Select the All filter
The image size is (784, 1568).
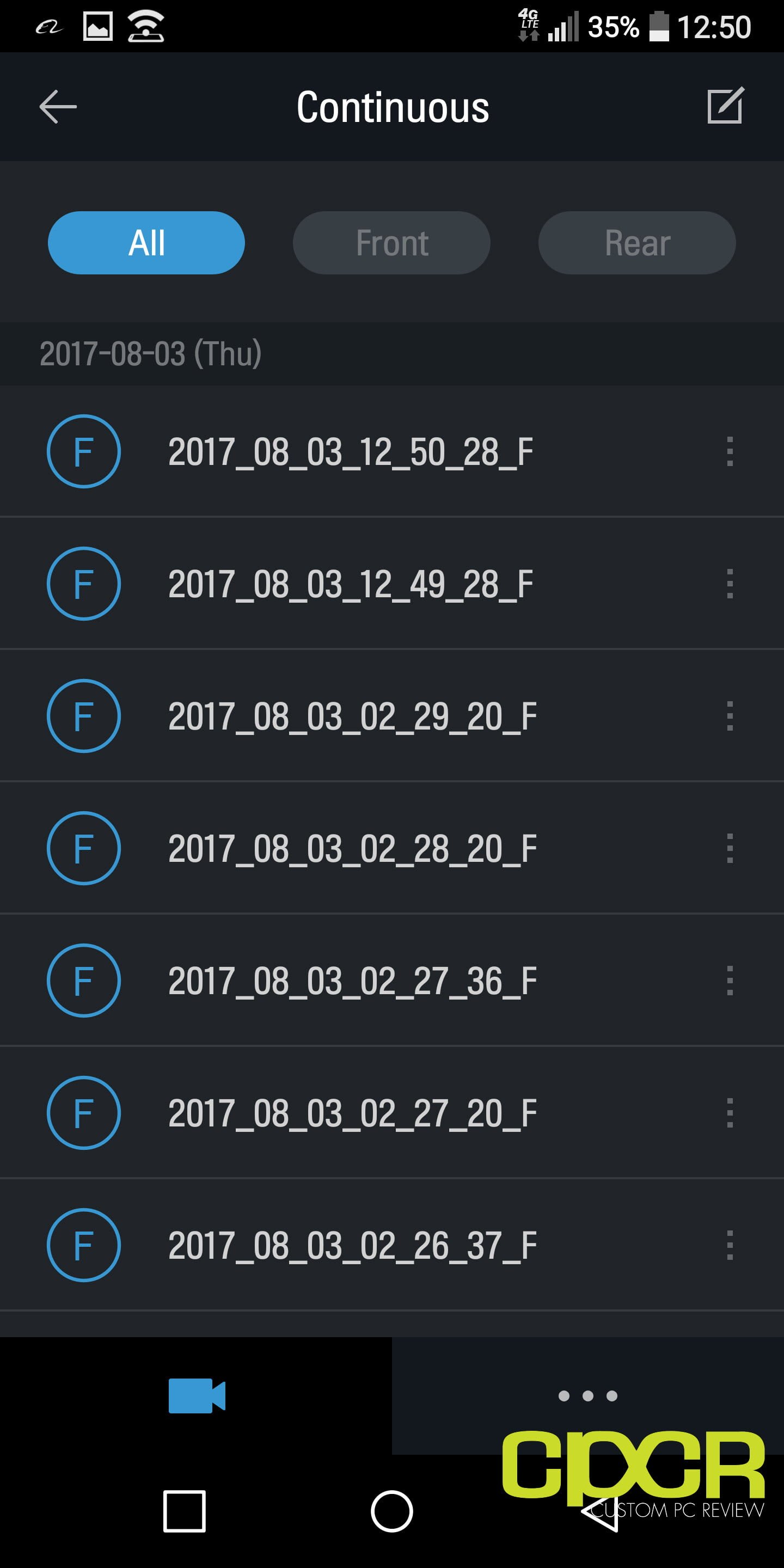pyautogui.click(x=146, y=243)
